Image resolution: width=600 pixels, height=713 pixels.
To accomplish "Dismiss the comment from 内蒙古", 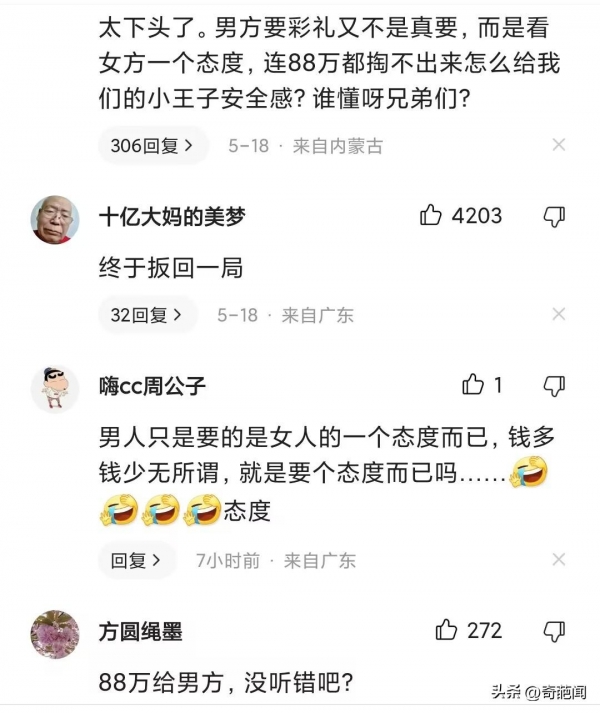I will coord(559,146).
